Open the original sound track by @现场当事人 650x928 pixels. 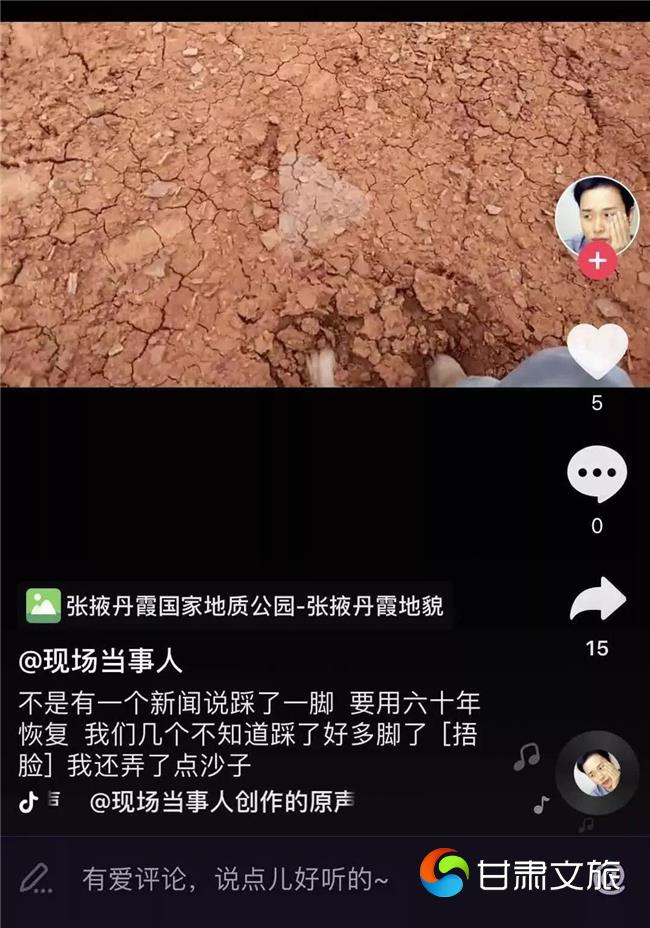221,801
